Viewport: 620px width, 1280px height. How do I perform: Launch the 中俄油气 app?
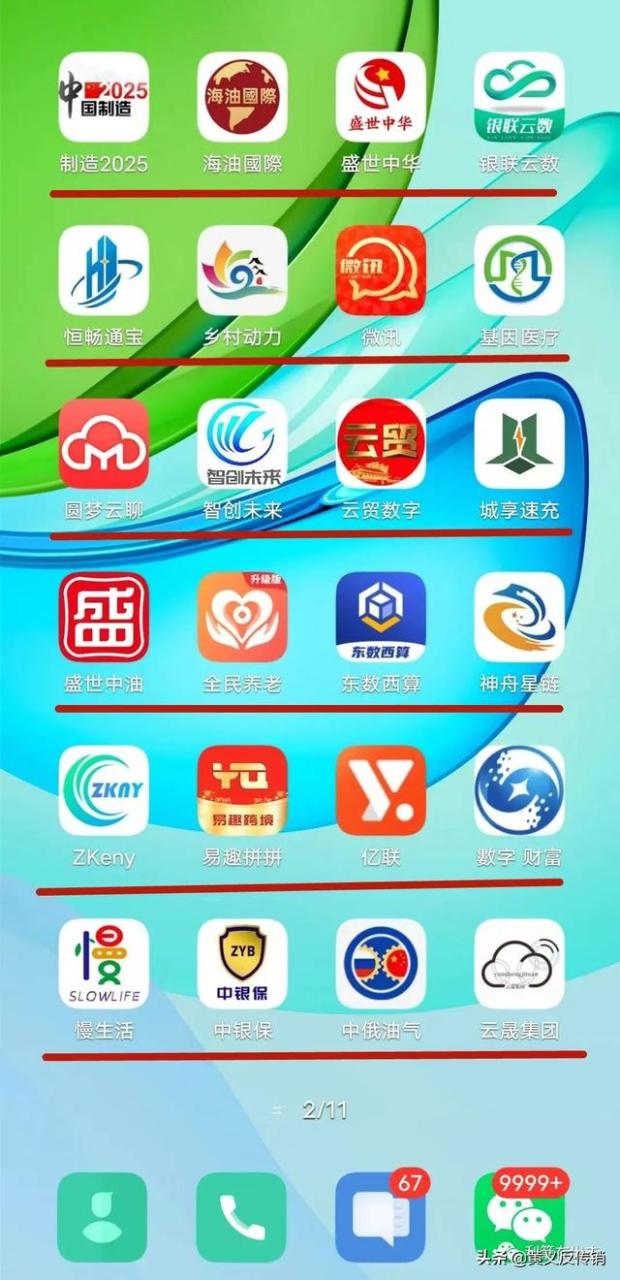(x=381, y=964)
